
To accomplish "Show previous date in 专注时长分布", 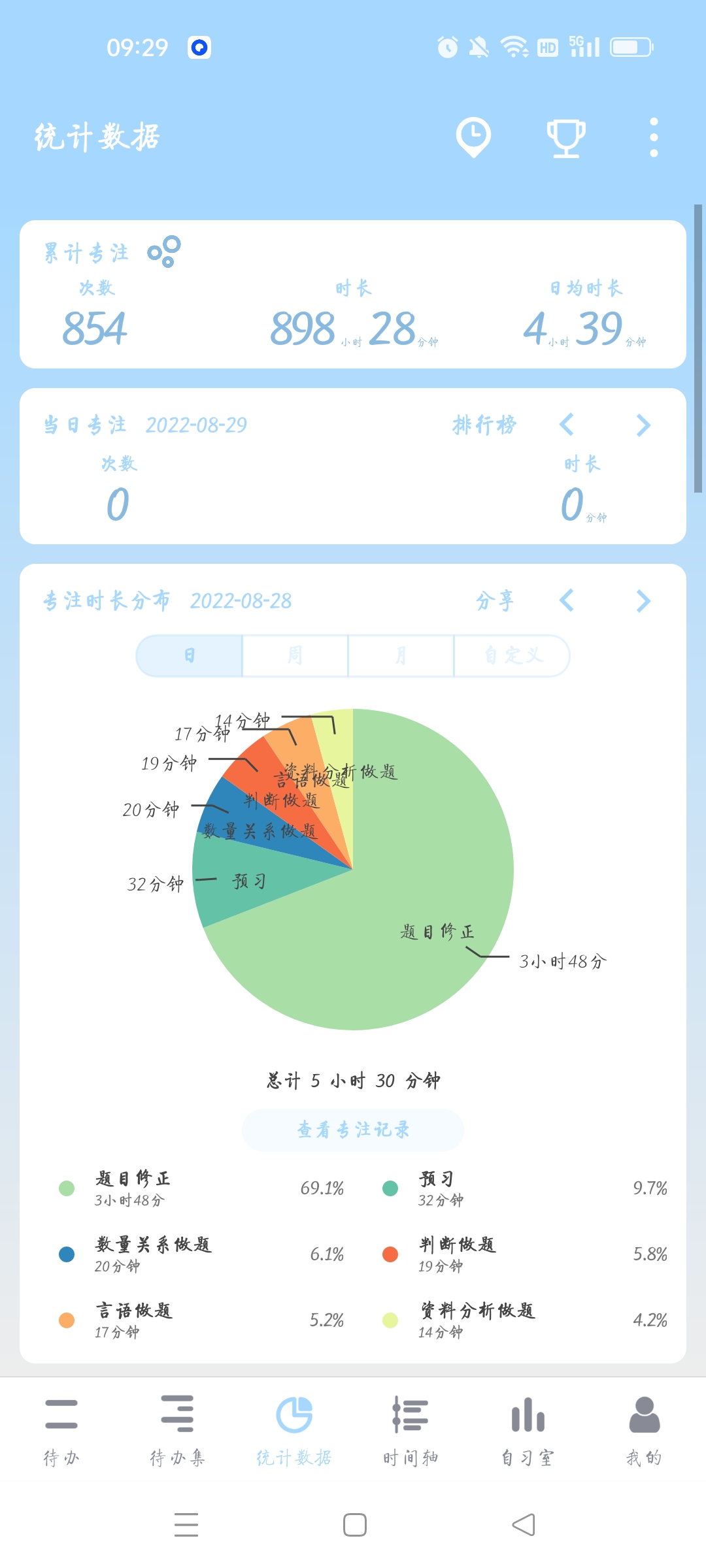I will tap(567, 601).
